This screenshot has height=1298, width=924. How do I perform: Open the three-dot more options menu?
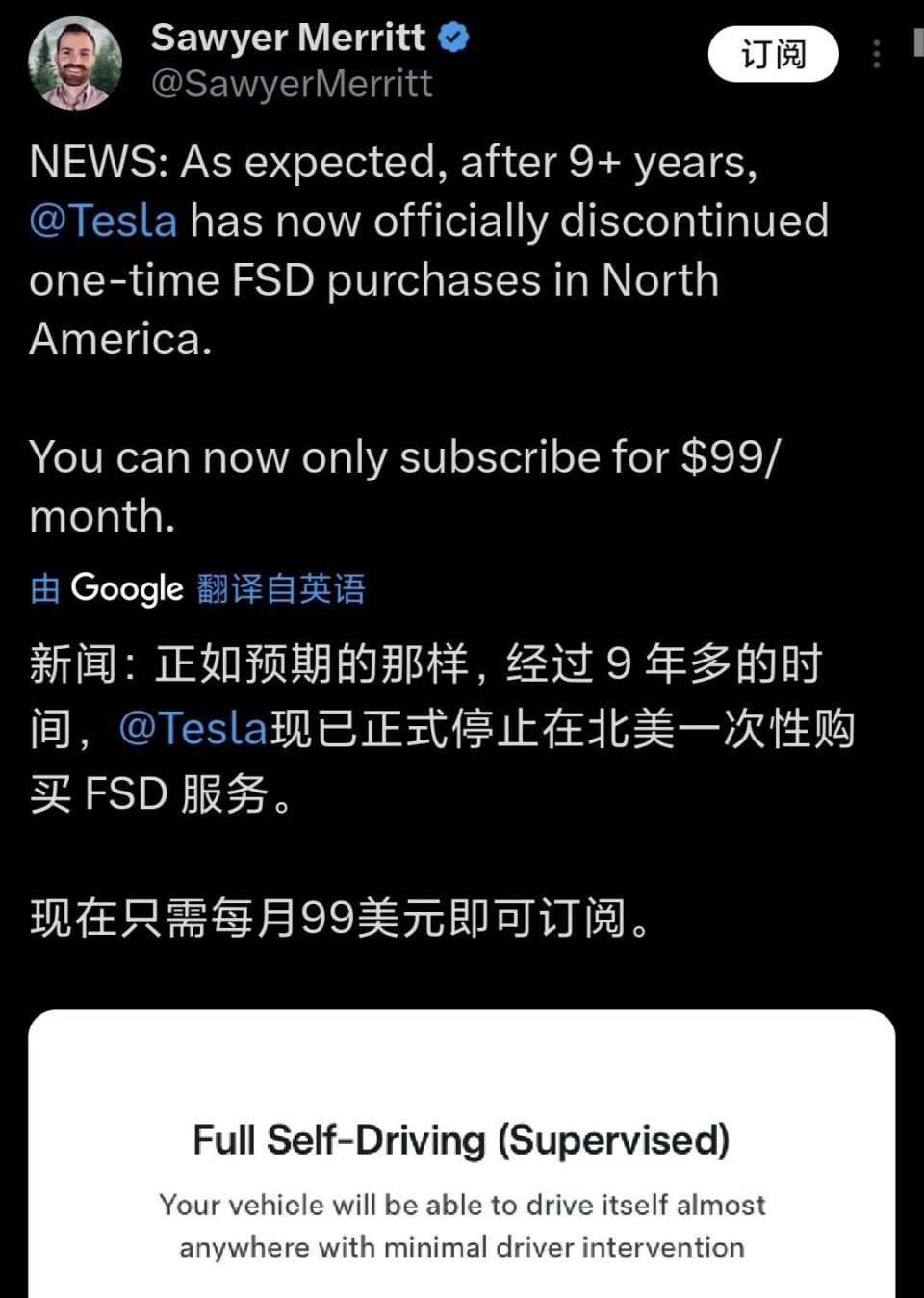pyautogui.click(x=876, y=55)
